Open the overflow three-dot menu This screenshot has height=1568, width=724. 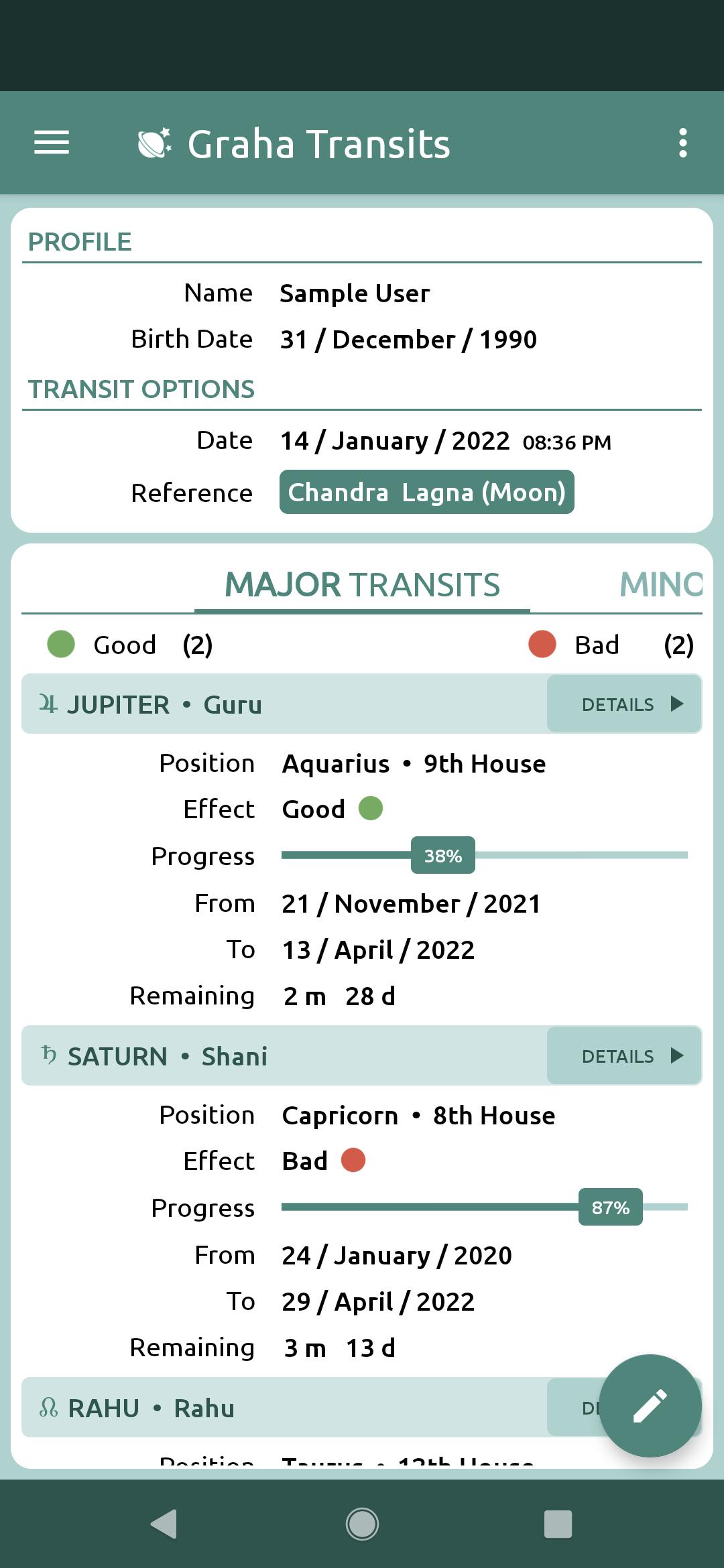tap(683, 143)
